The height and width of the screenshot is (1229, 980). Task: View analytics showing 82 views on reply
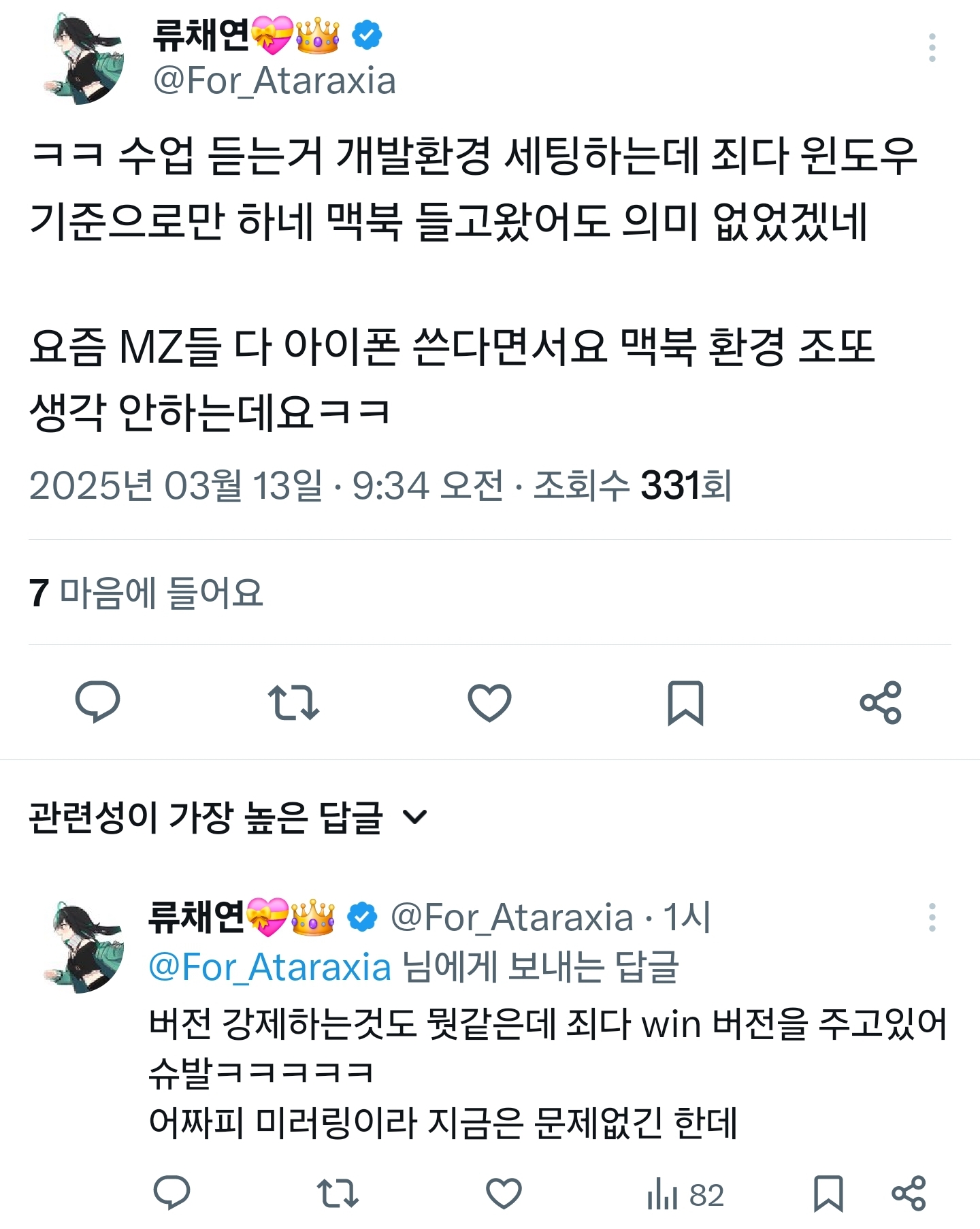[685, 1195]
